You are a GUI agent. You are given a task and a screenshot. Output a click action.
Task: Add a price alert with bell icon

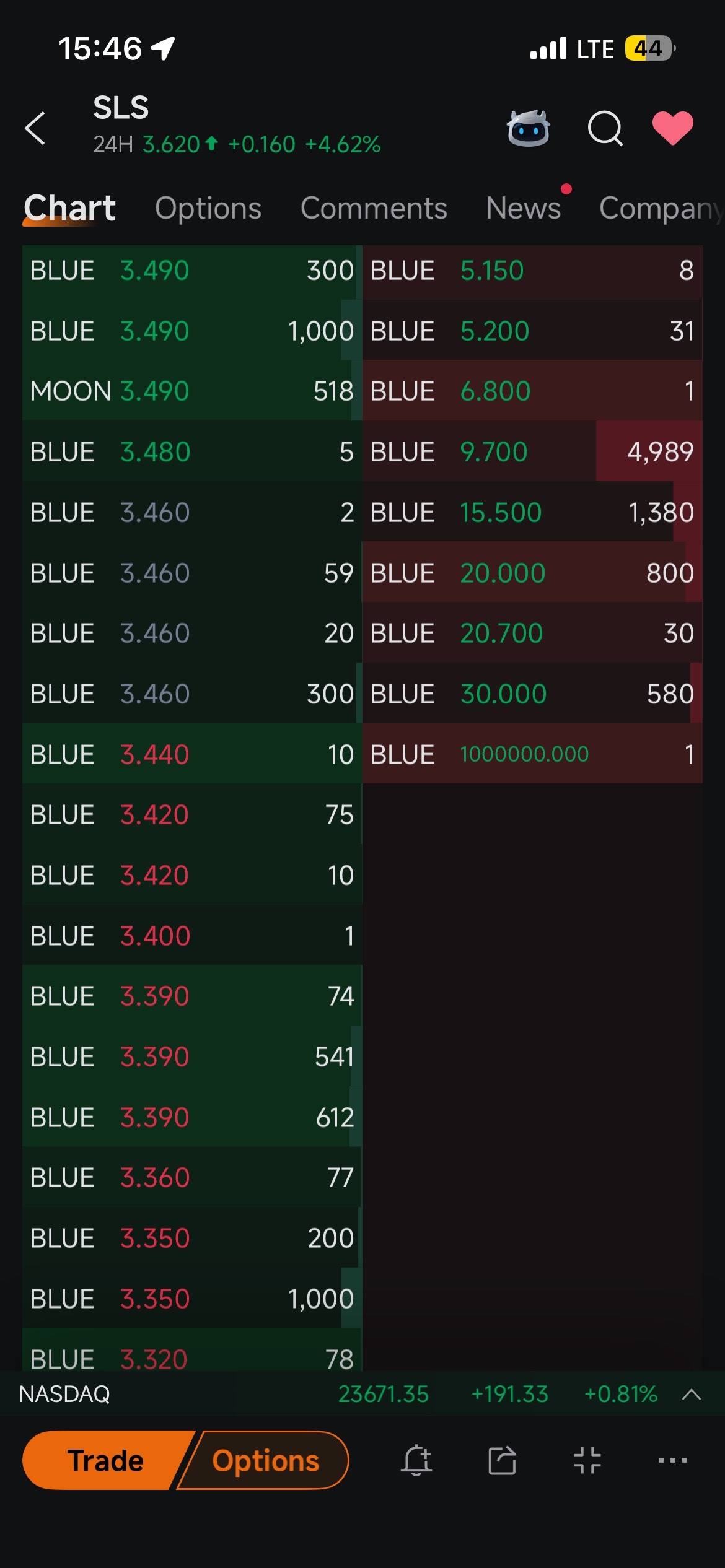point(416,1460)
